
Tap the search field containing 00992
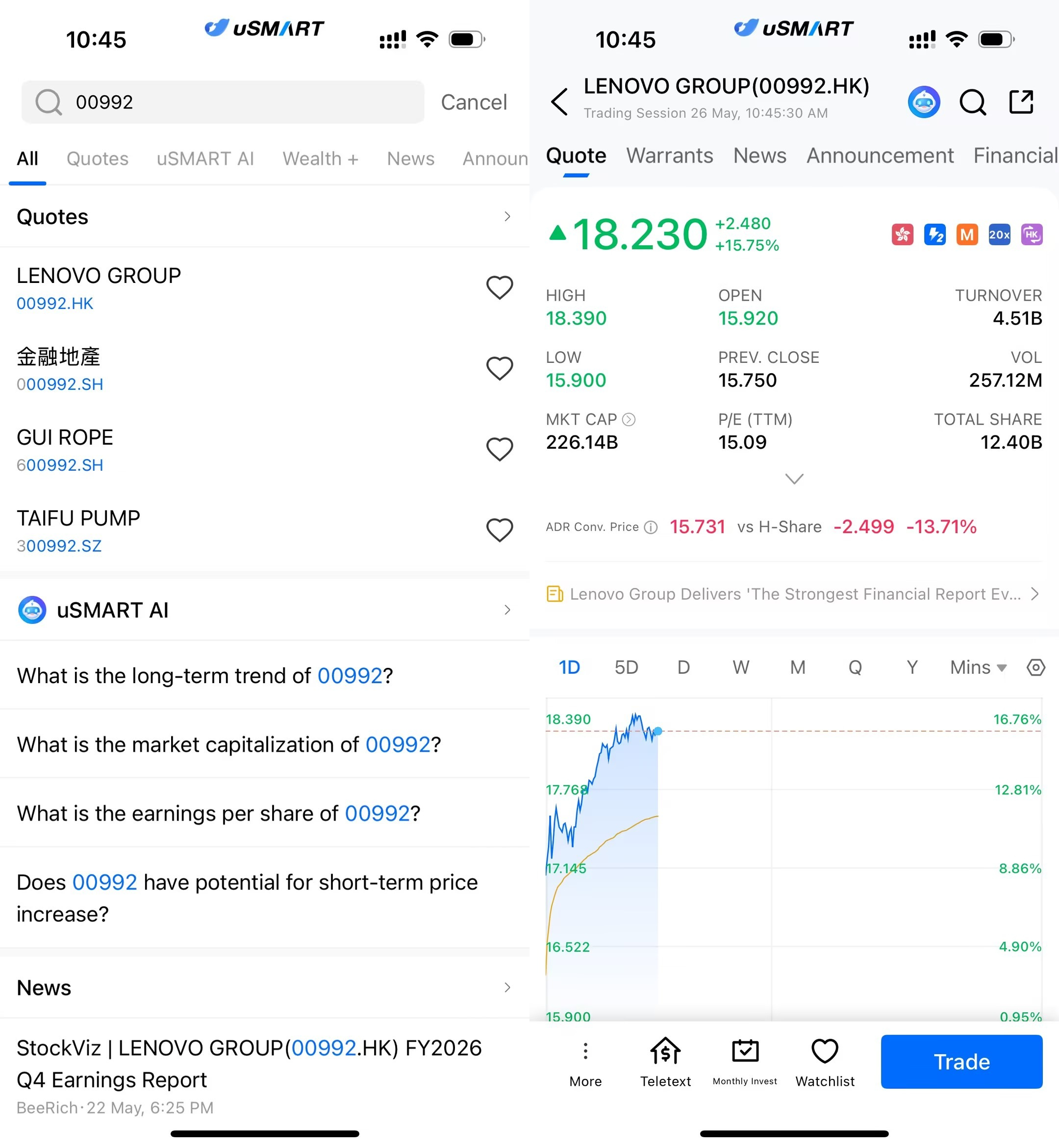(x=223, y=102)
